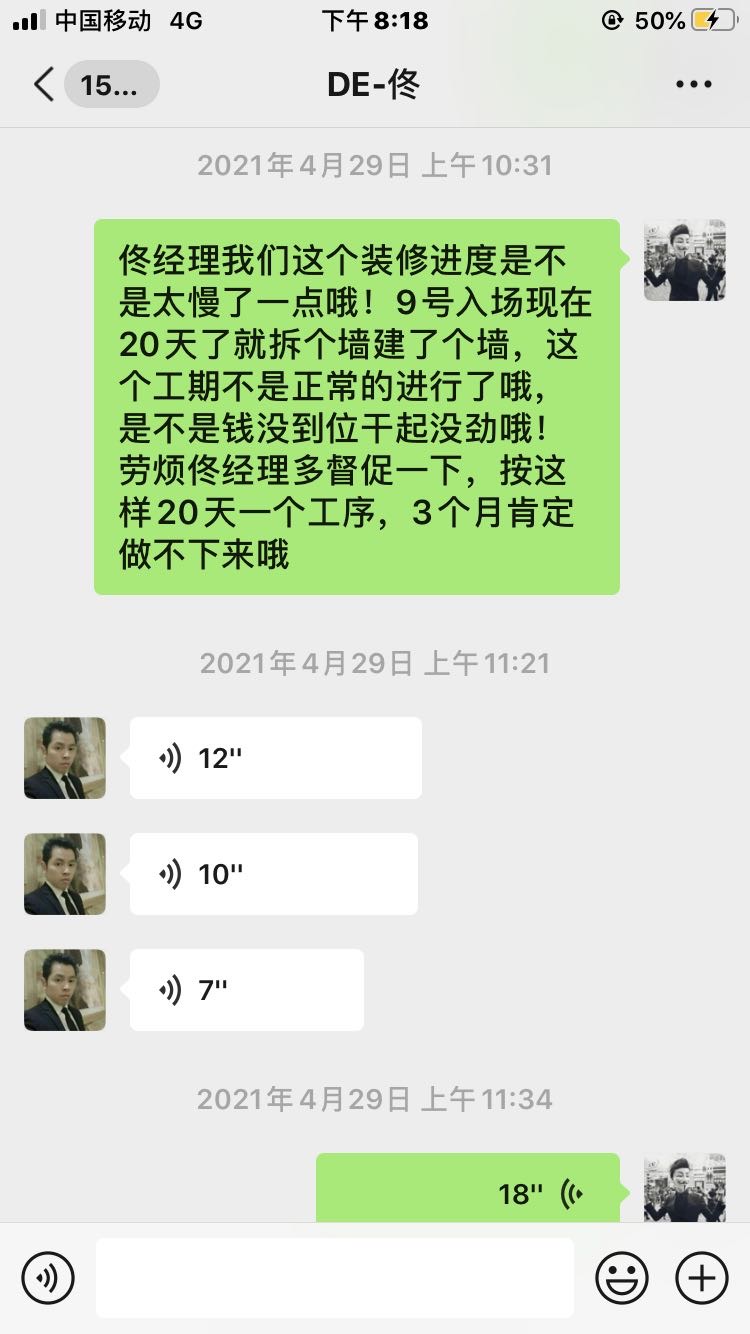Viewport: 750px width, 1334px height.
Task: Play the sent 18-second voice message
Action: coord(468,1190)
